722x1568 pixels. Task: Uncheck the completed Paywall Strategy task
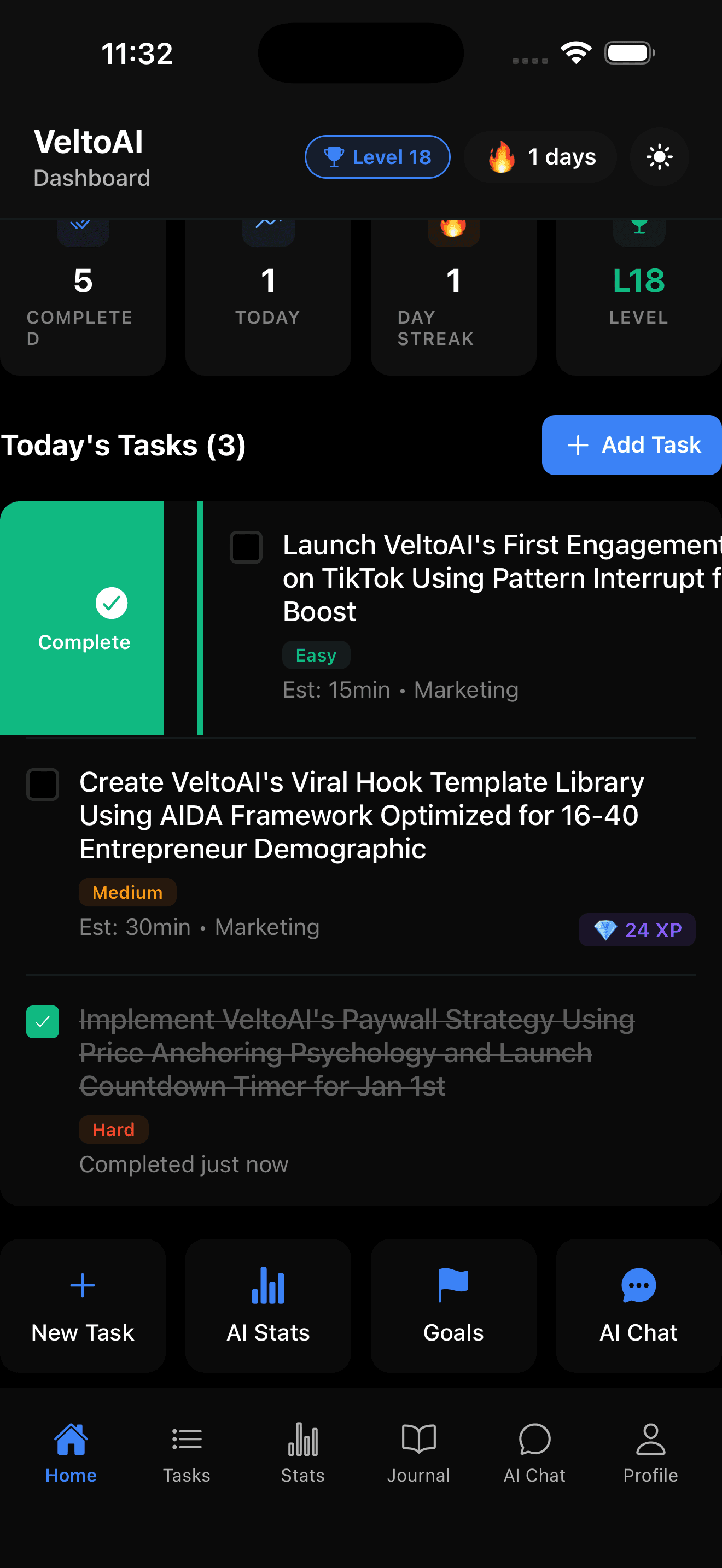(43, 1022)
